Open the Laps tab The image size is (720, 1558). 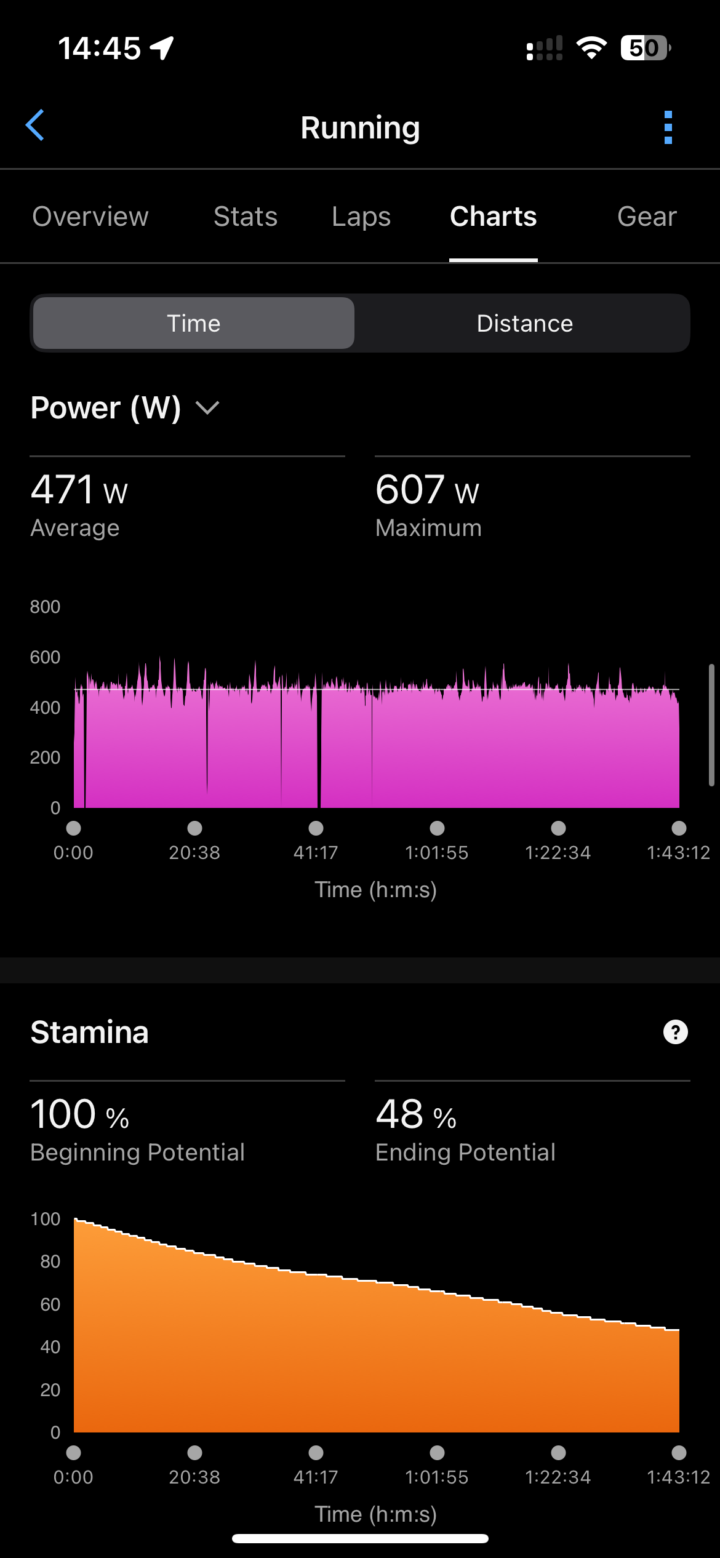click(x=361, y=216)
